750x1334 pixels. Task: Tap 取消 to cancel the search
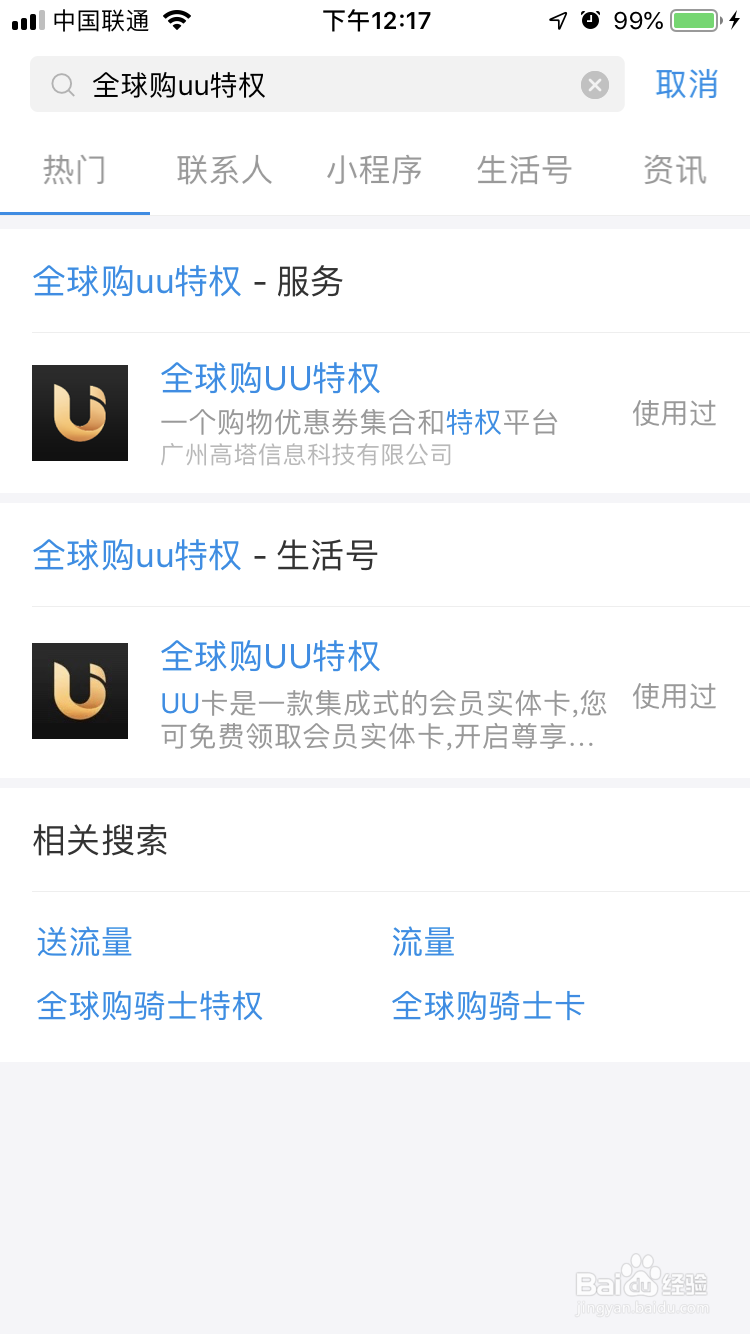tap(687, 84)
